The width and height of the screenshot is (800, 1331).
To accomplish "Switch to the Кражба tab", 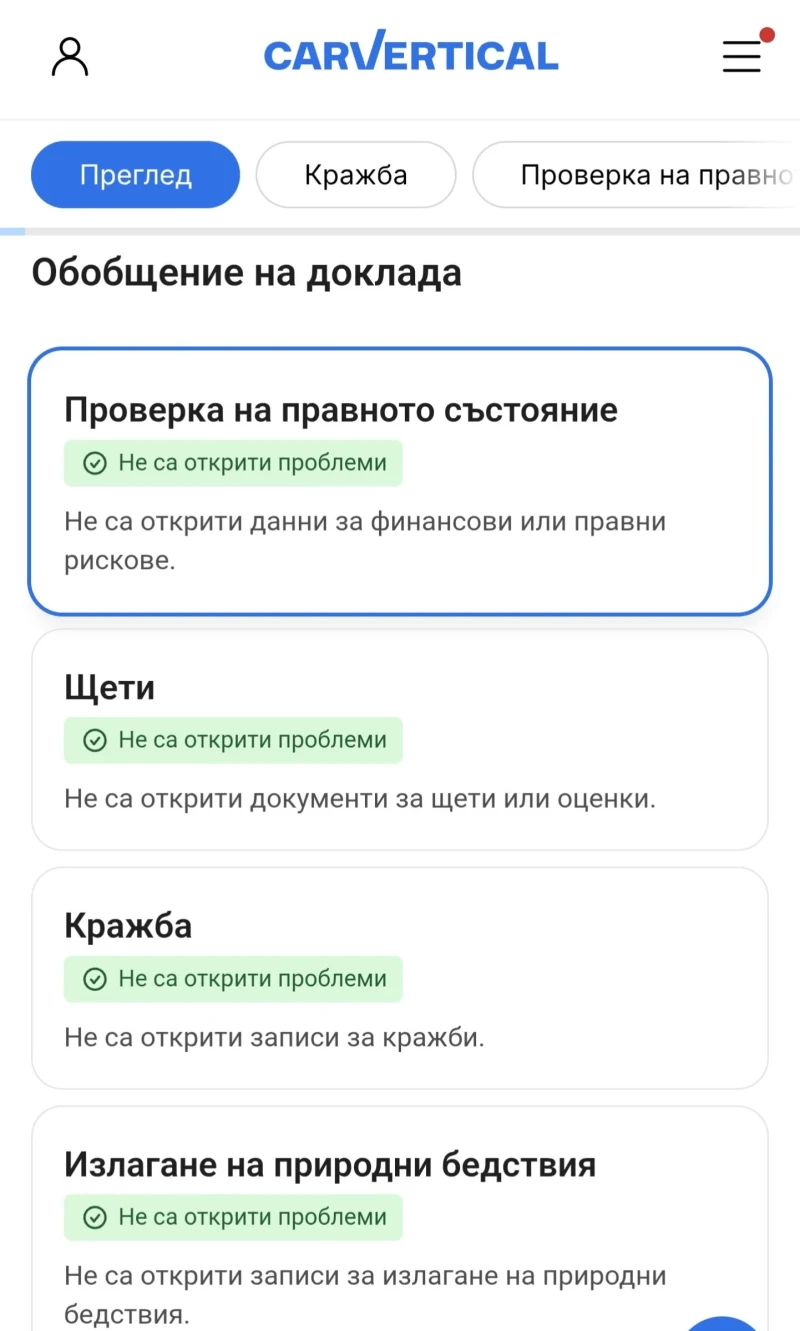I will point(356,175).
